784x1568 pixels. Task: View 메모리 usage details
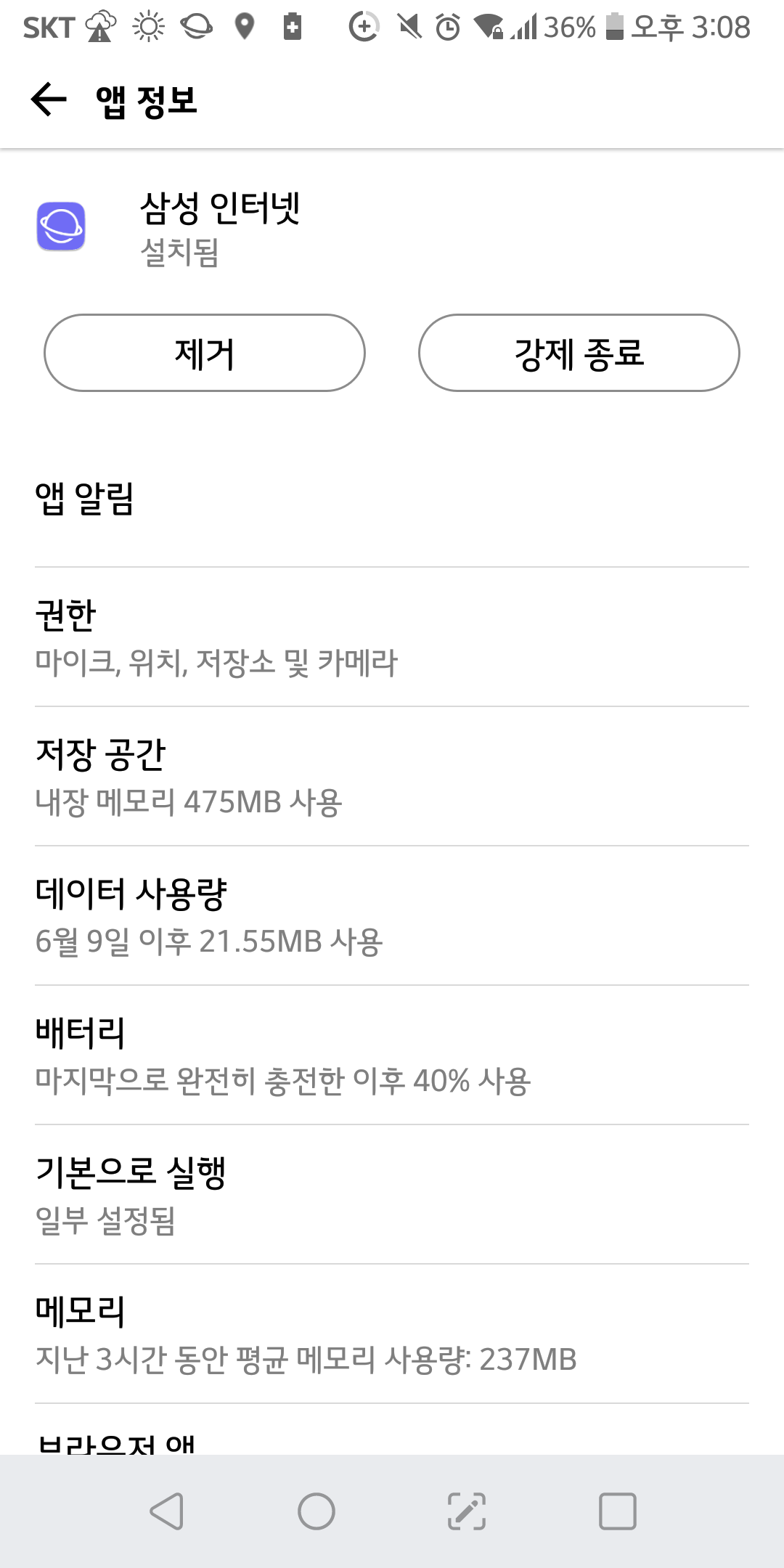[x=392, y=1334]
